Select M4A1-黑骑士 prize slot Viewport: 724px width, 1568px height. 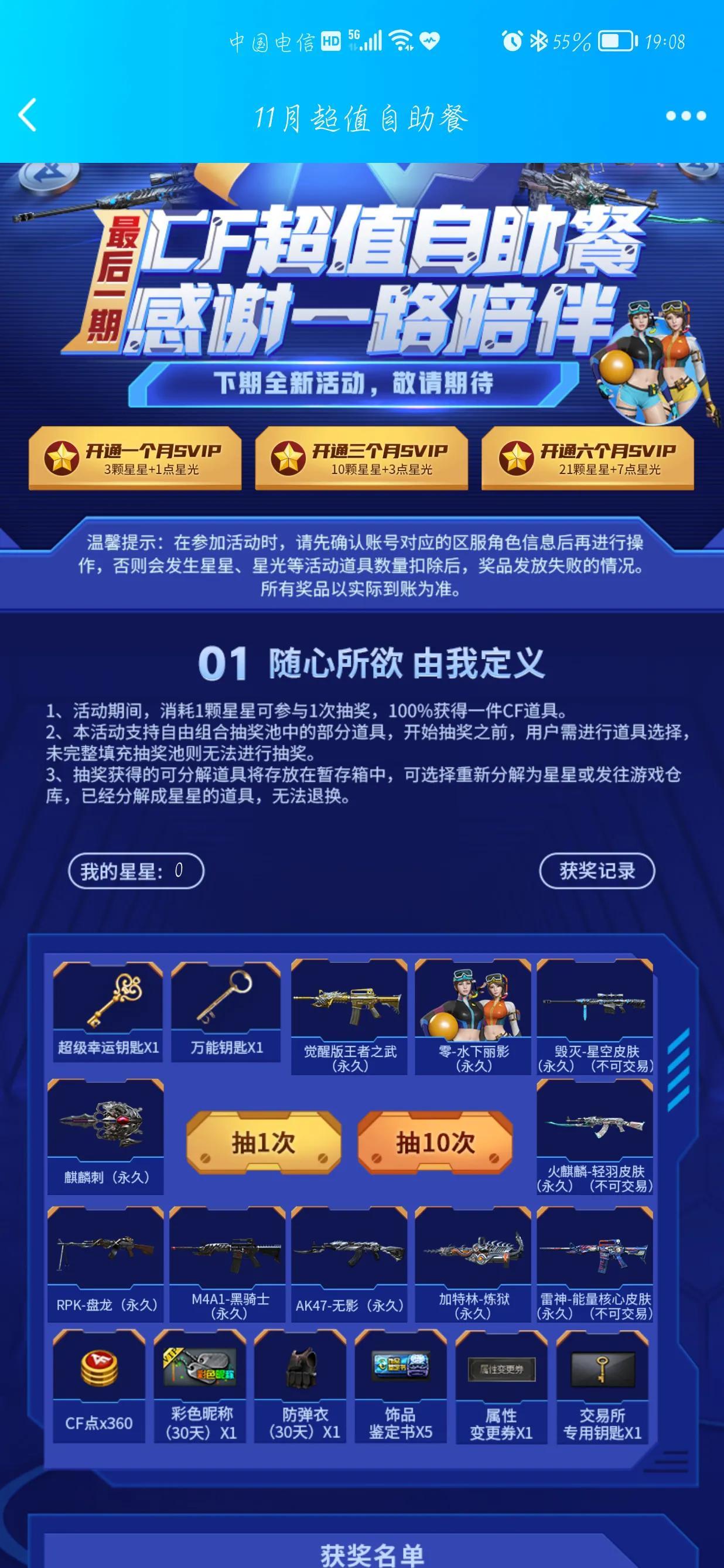tap(228, 1264)
